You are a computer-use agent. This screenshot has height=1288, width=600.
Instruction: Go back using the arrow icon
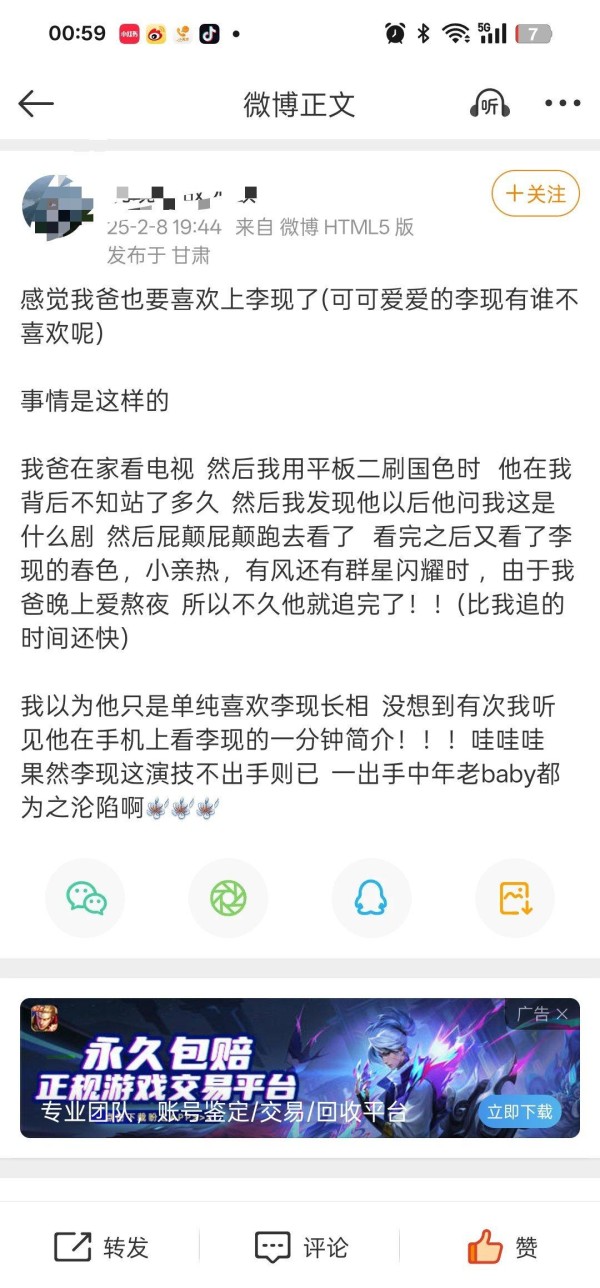[36, 104]
